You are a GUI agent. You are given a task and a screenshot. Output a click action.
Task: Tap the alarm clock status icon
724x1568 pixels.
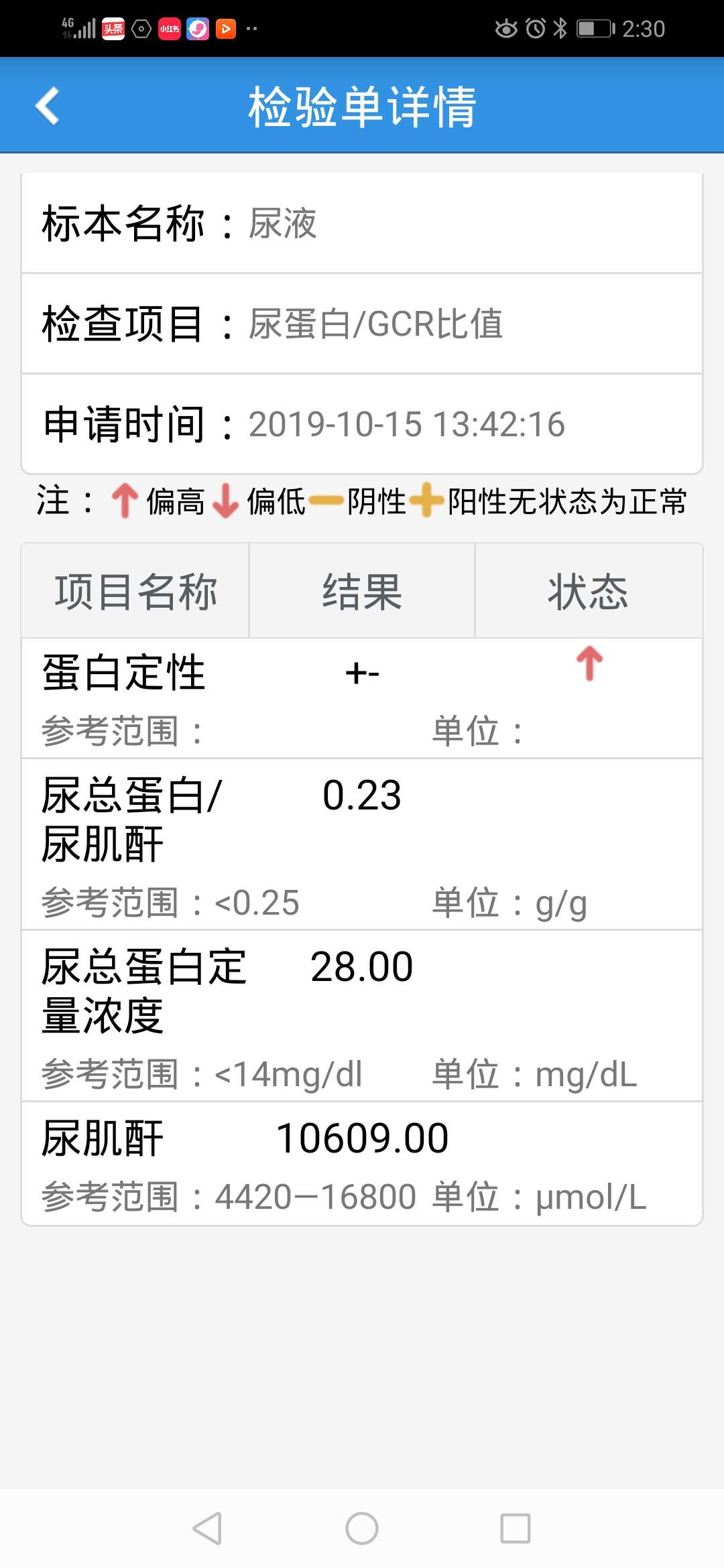pos(536,27)
